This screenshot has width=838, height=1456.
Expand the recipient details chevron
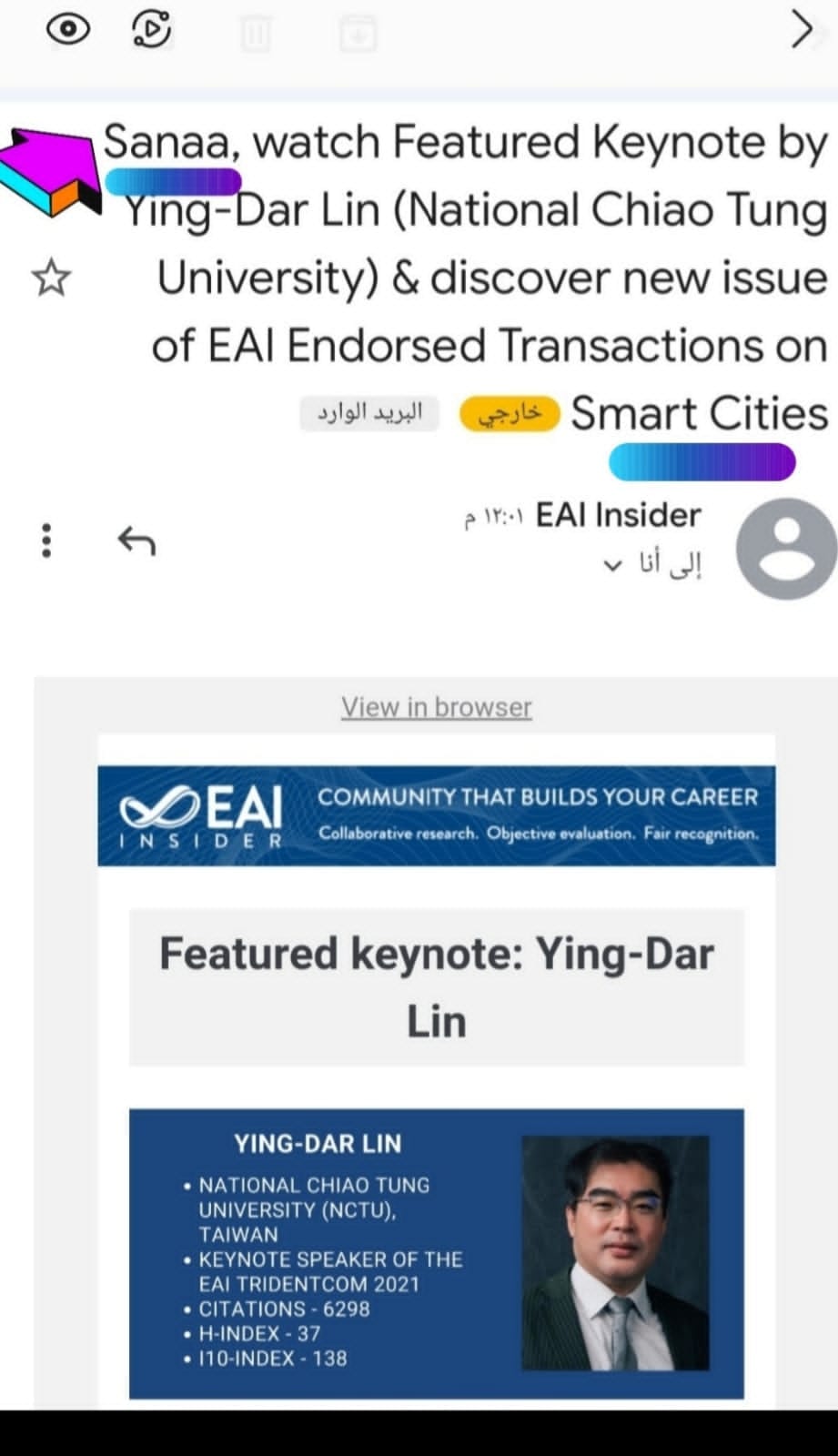pos(613,566)
